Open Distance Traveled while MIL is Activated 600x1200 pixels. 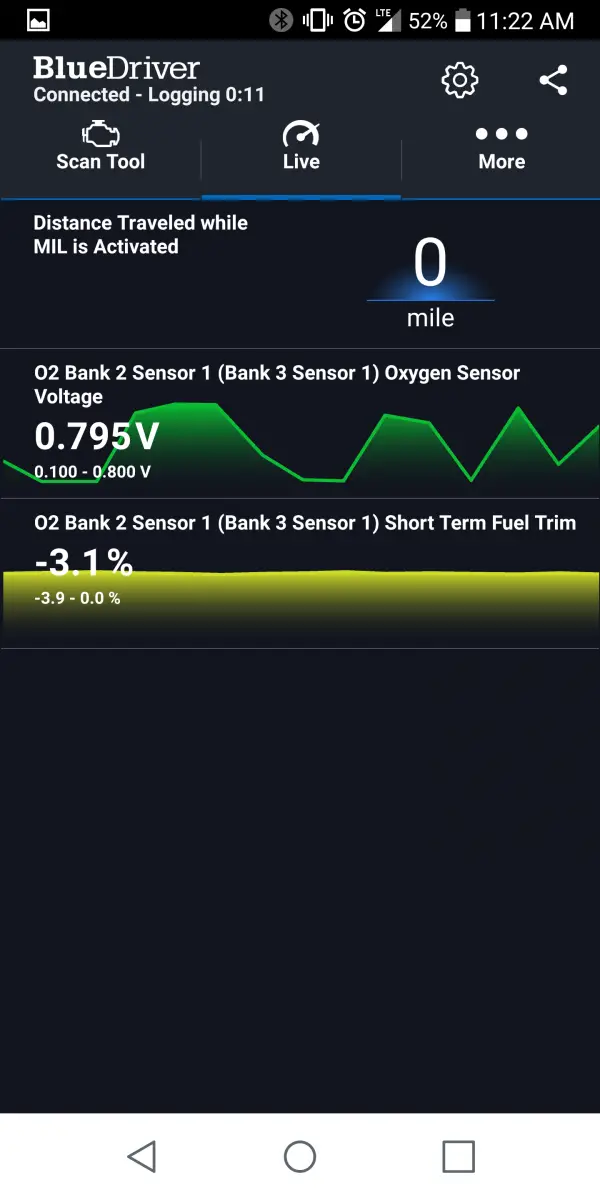pos(300,274)
